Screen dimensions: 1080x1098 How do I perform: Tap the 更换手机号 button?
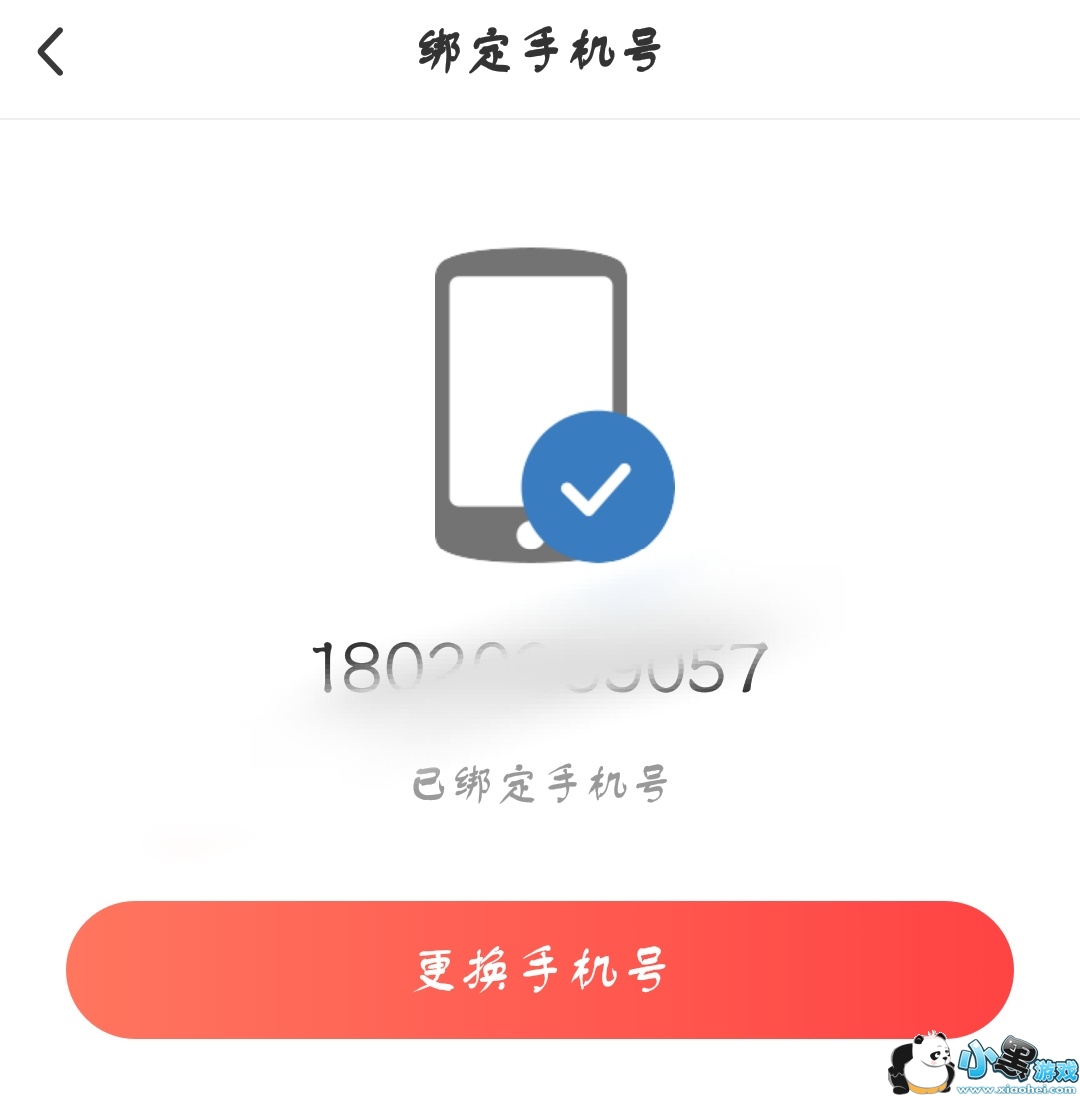pos(540,969)
